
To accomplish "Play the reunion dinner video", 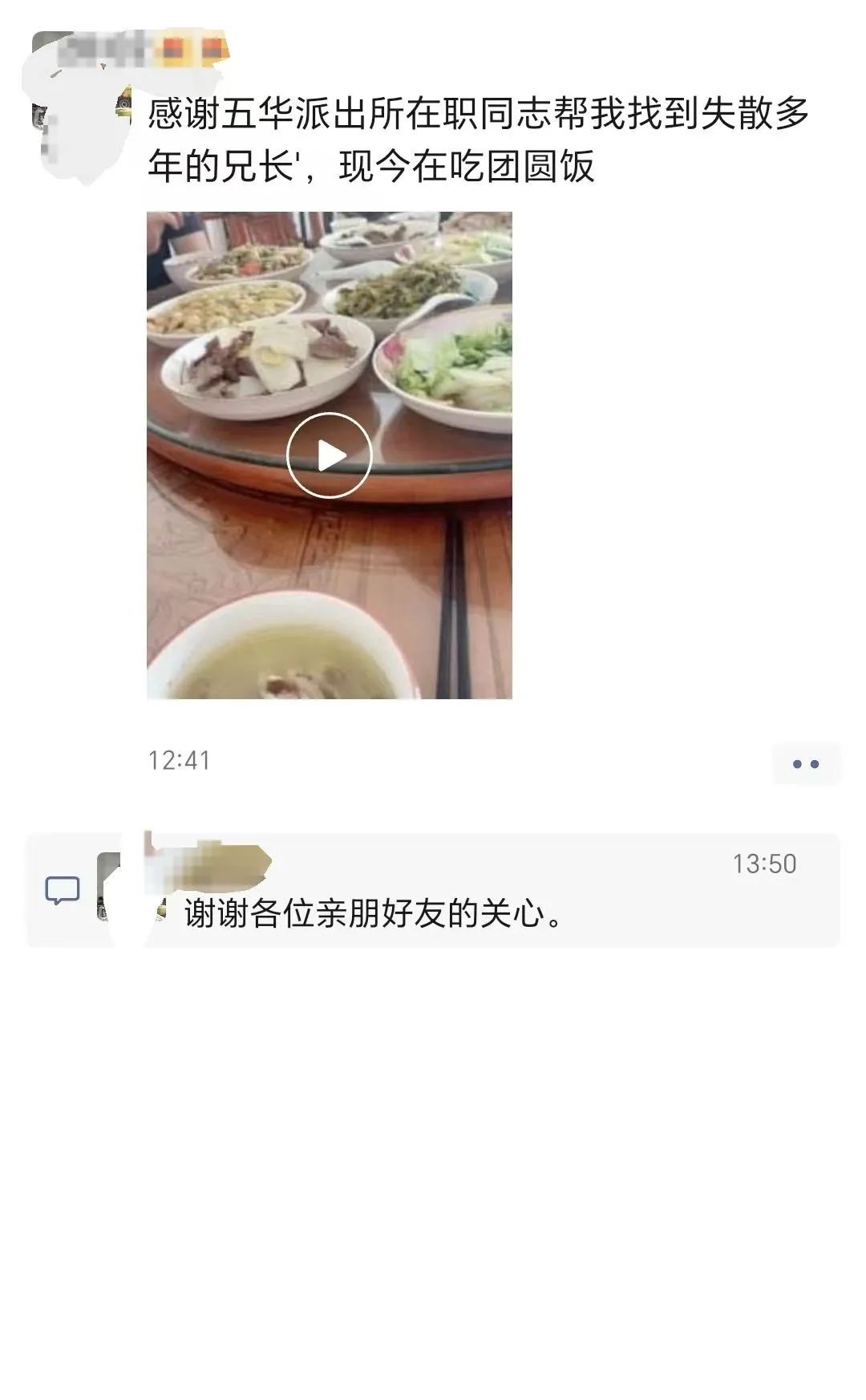I will [x=329, y=455].
